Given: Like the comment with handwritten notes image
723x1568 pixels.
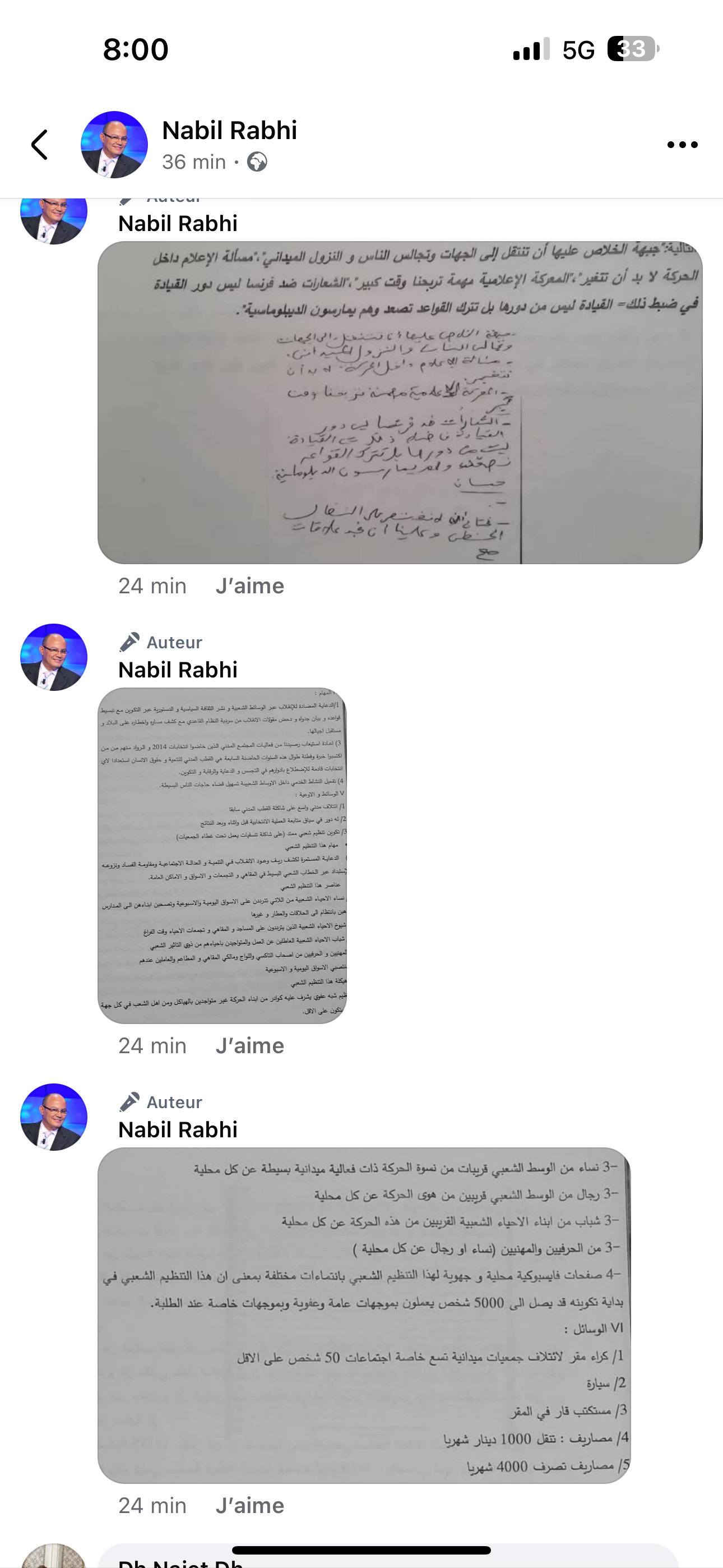Looking at the screenshot, I should point(249,585).
